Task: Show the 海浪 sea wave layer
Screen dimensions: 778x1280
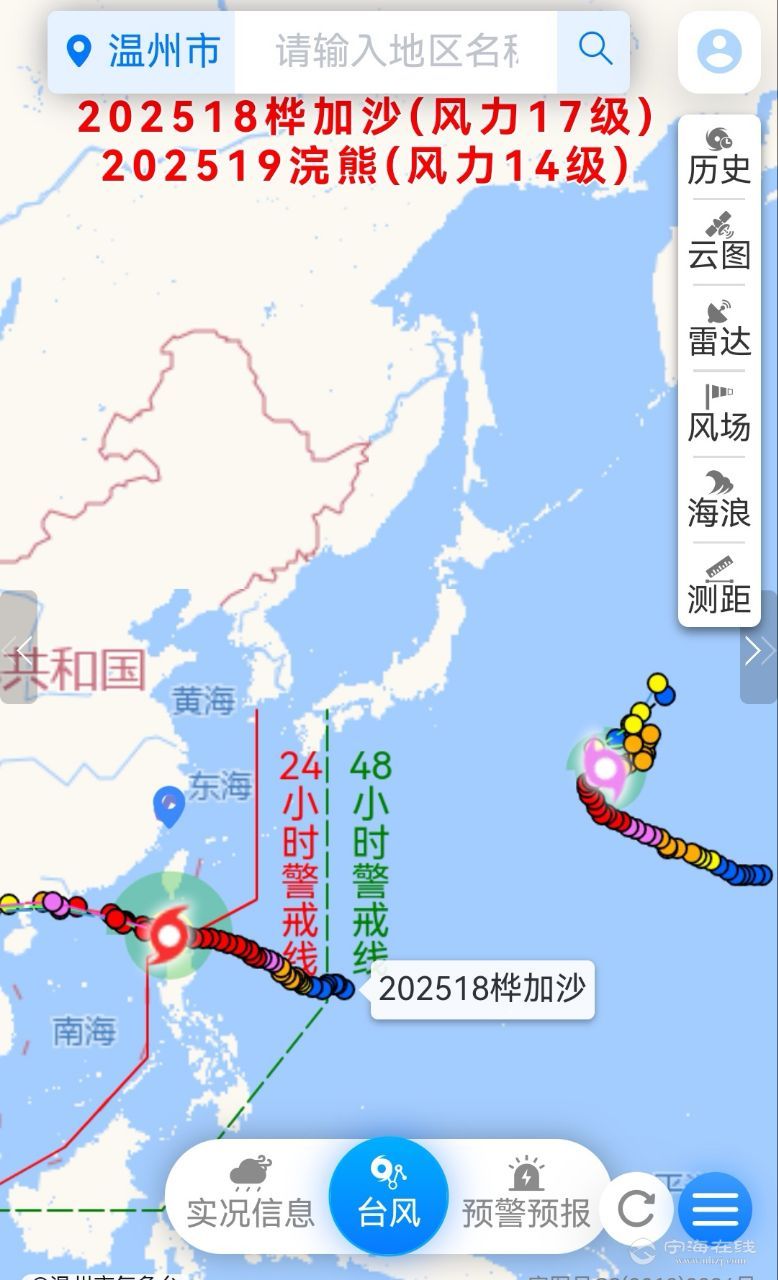Action: (x=718, y=499)
